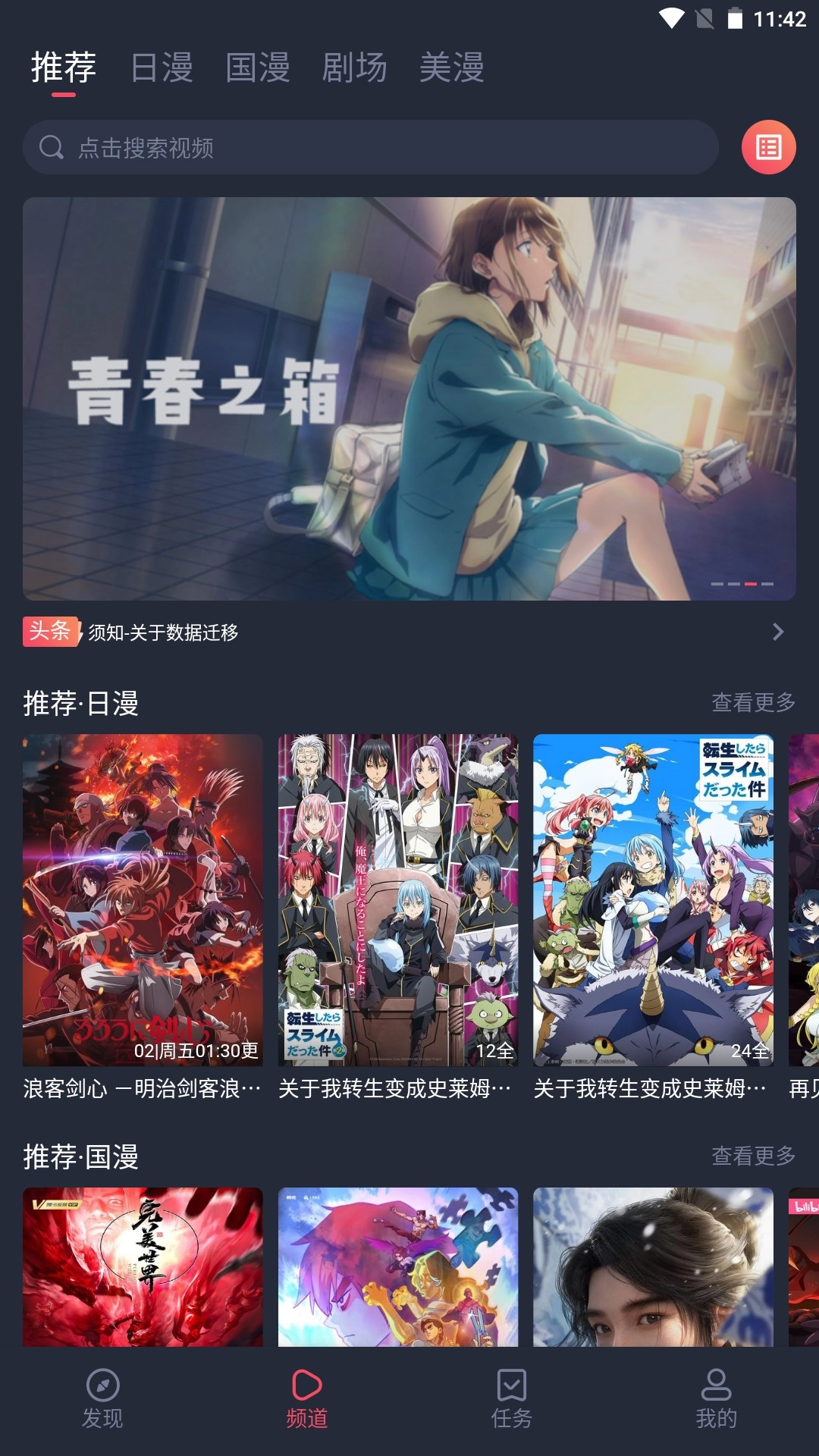
Task: Tap the search magnifier icon
Action: [x=51, y=146]
